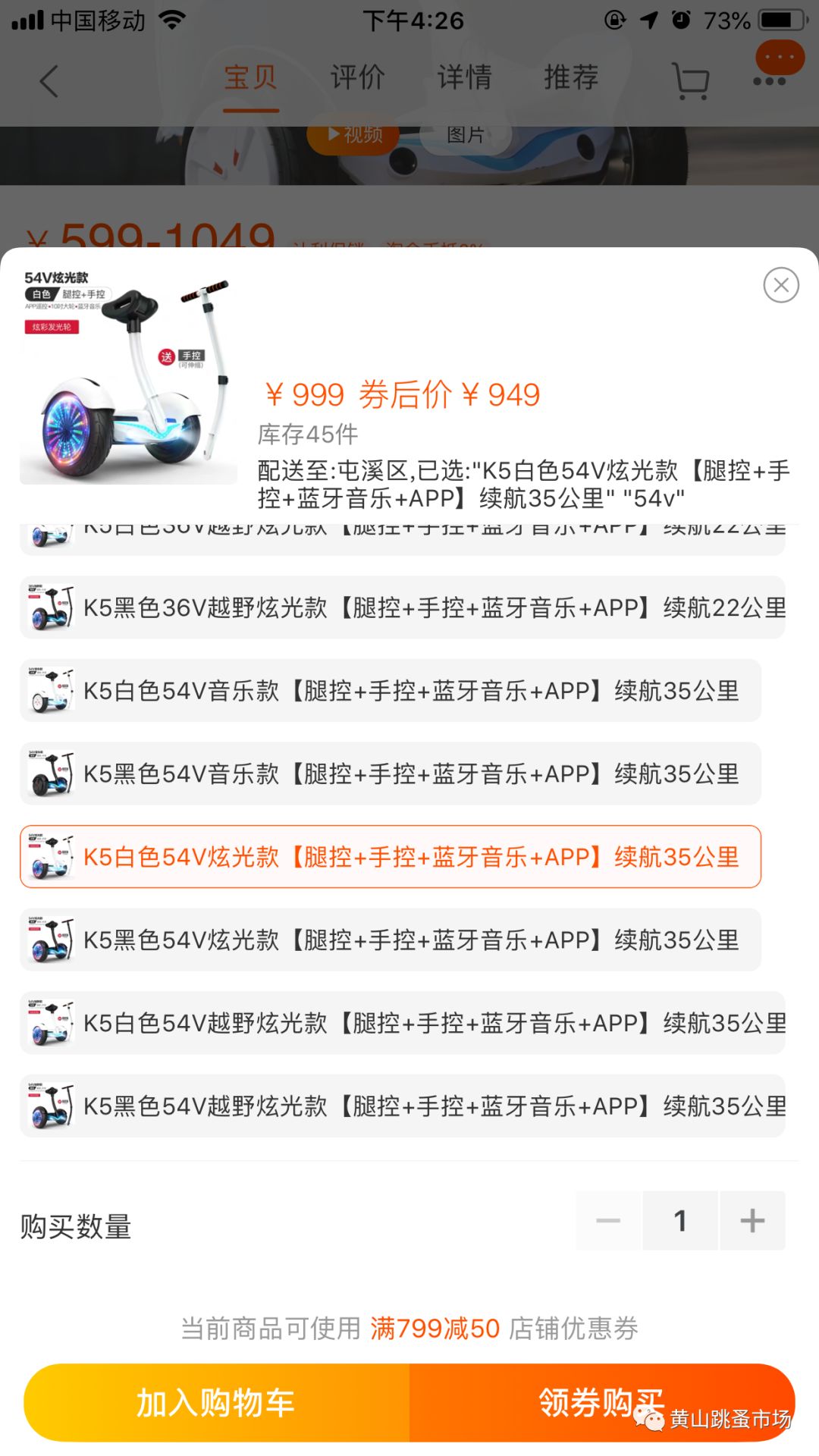The height and width of the screenshot is (1456, 819).
Task: Add item with 加入购物车 button
Action: 217,1403
